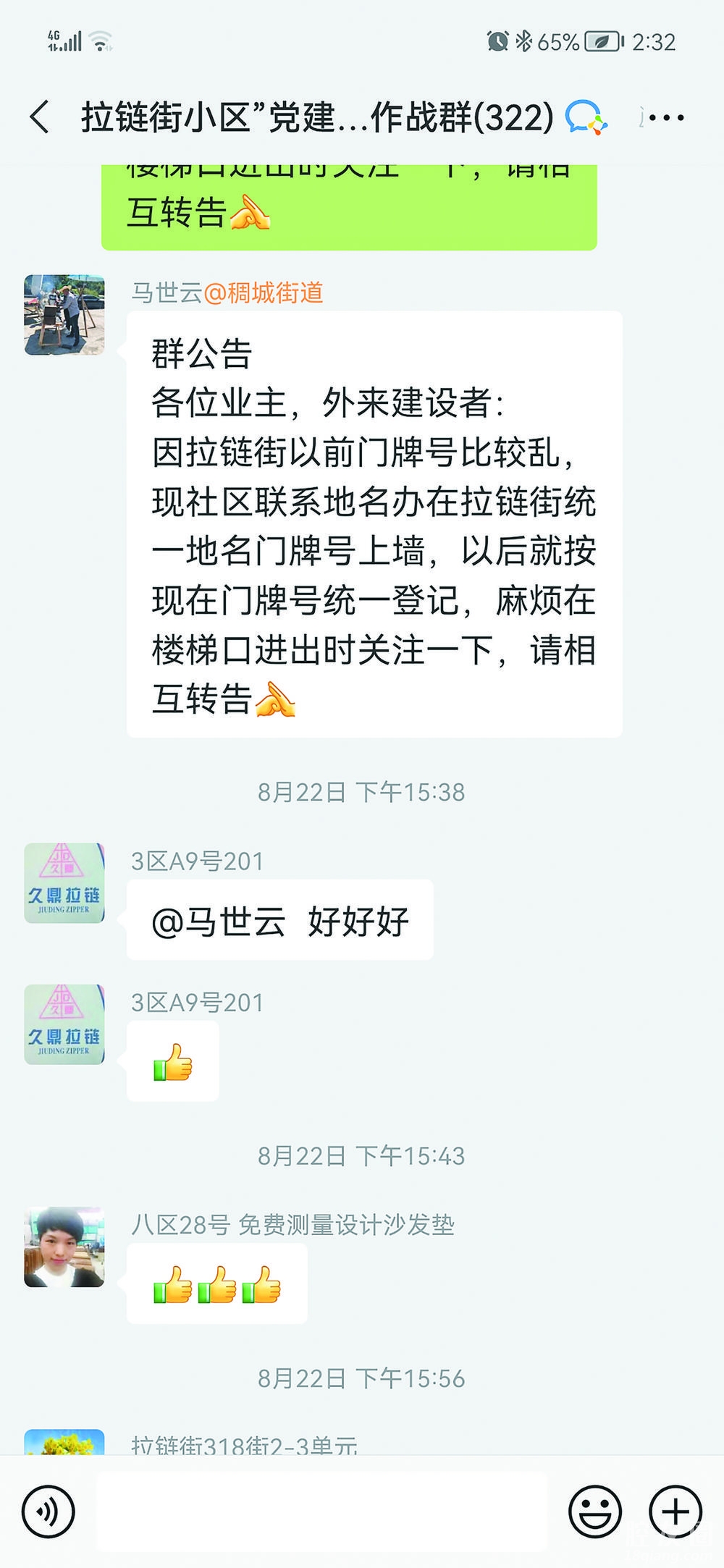Go back from the group chat
Viewport: 724px width, 1568px height.
[x=41, y=117]
